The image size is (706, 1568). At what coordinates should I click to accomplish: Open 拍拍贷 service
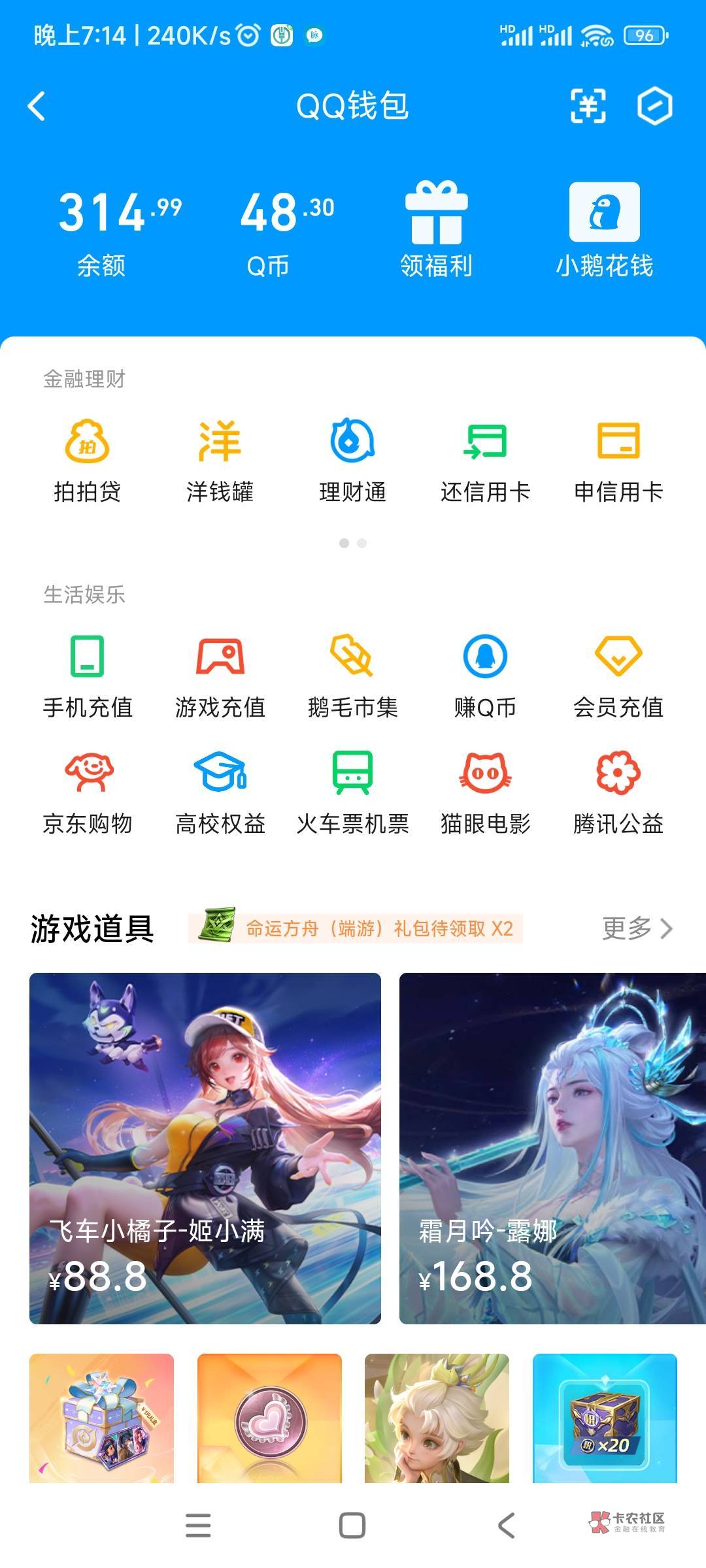coord(87,461)
